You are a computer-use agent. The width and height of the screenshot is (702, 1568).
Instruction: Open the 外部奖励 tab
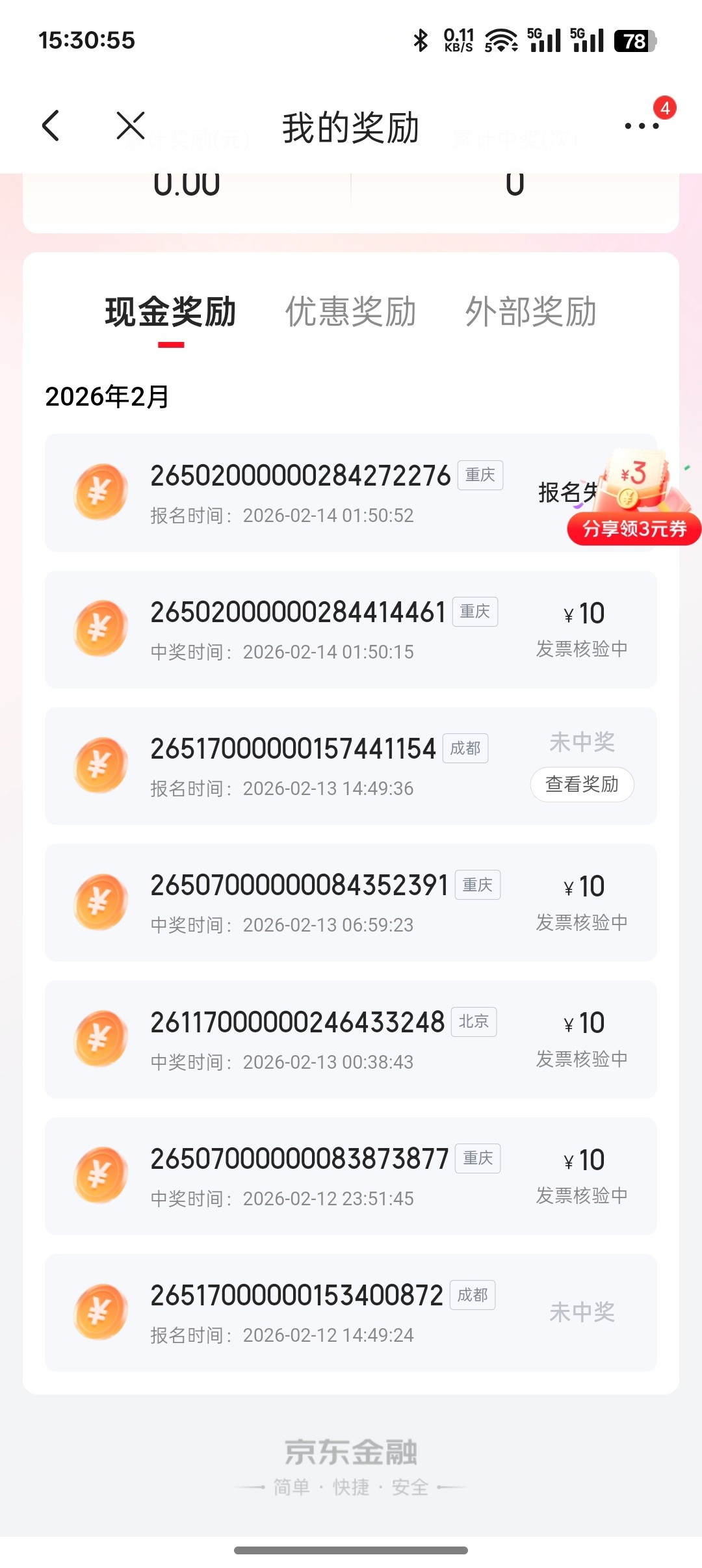click(x=530, y=311)
